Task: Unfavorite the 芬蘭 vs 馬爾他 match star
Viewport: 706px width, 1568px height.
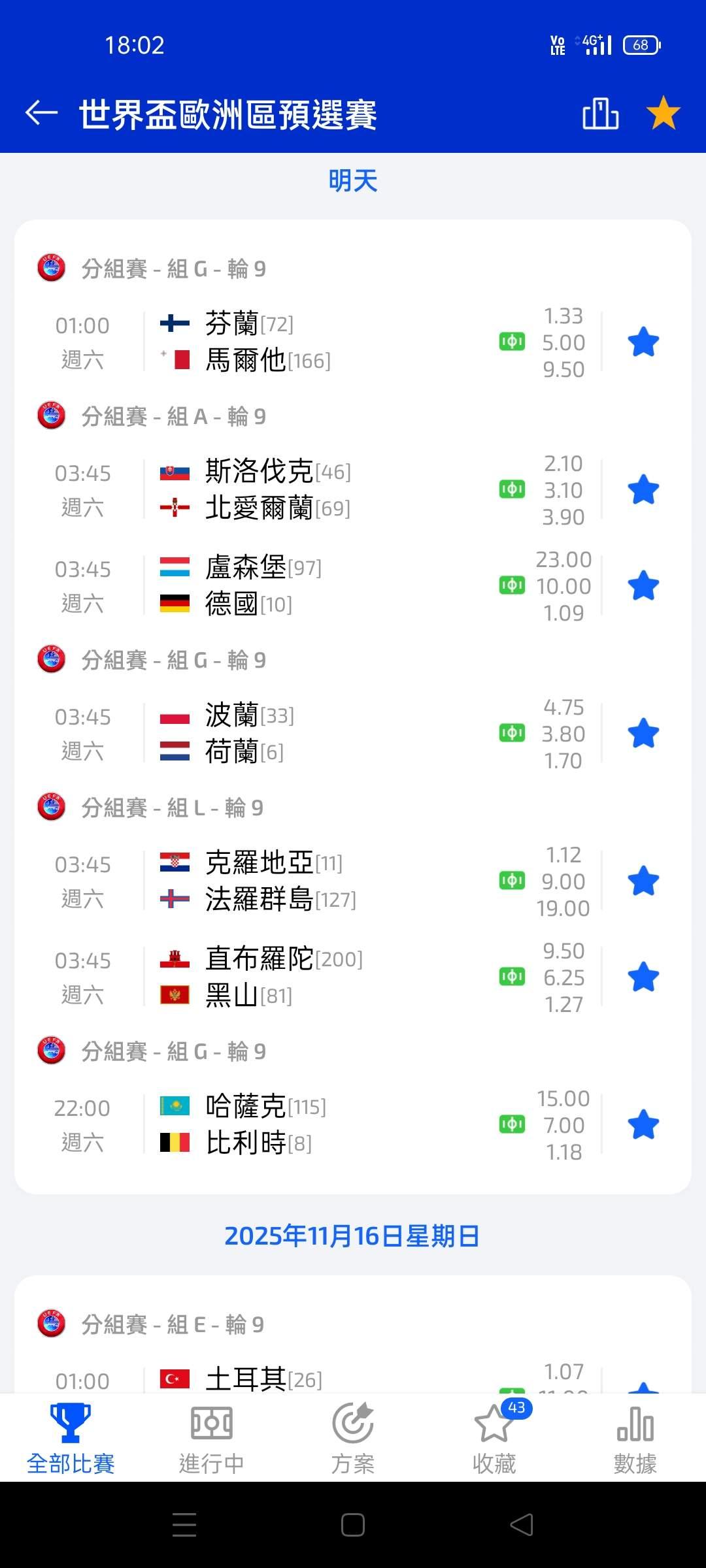Action: [x=643, y=342]
